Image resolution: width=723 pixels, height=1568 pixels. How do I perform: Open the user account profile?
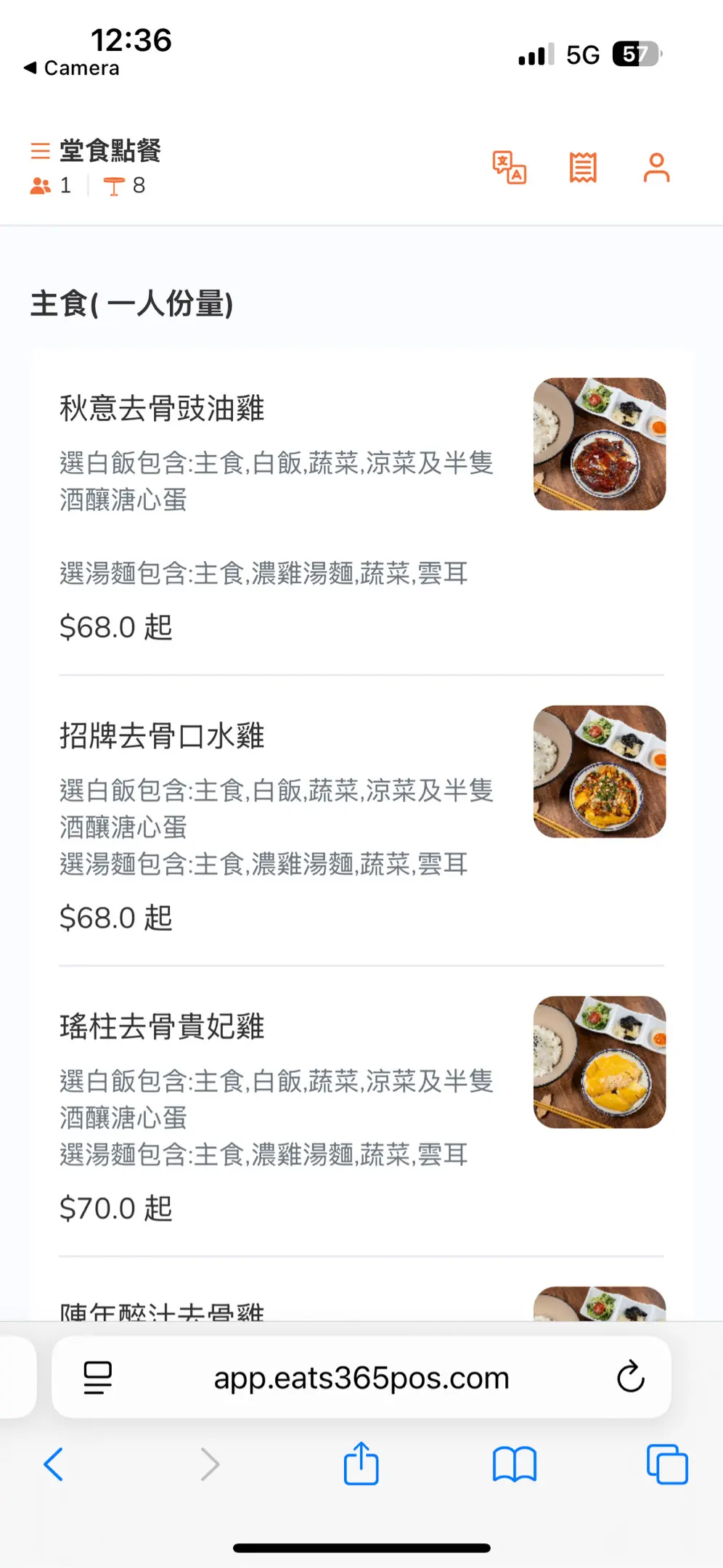[656, 168]
